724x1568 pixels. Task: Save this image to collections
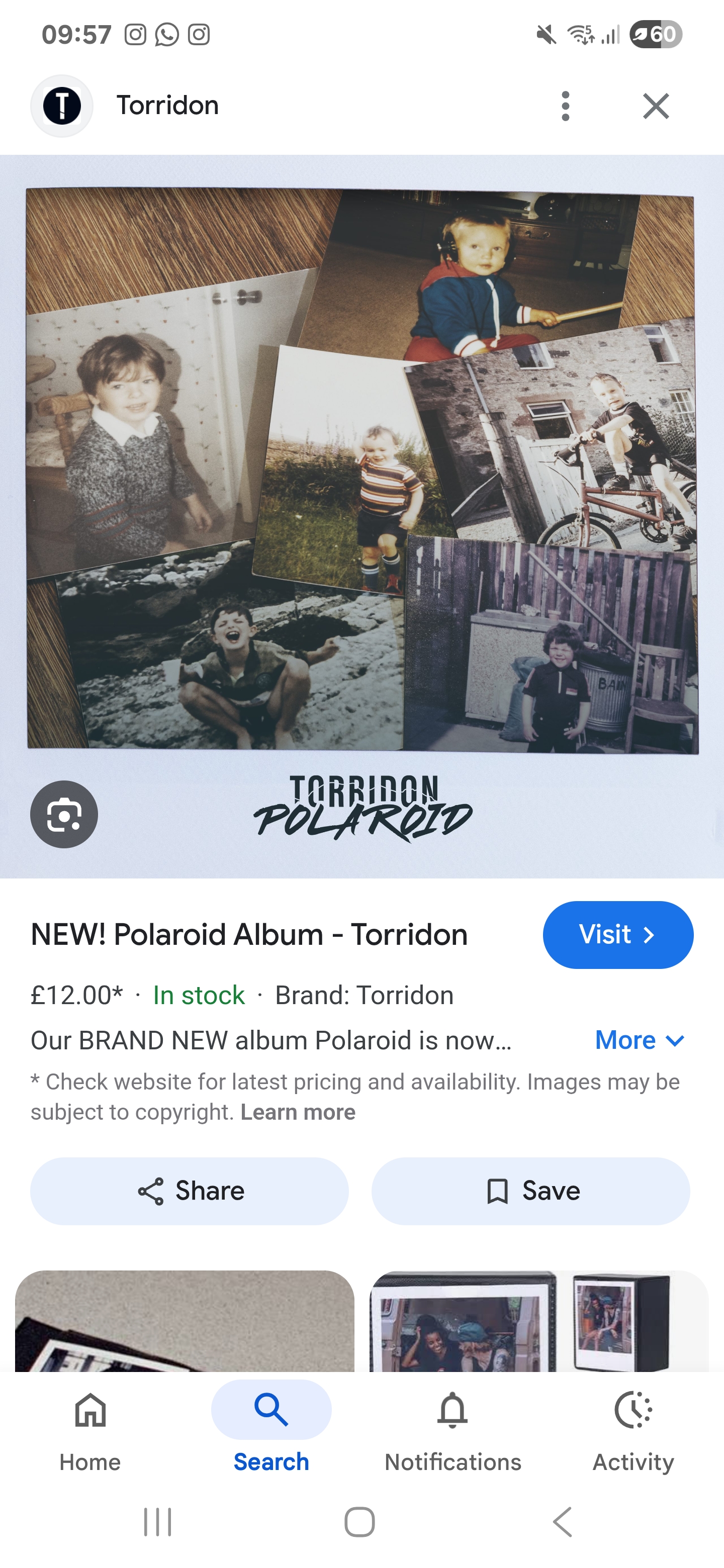530,1191
